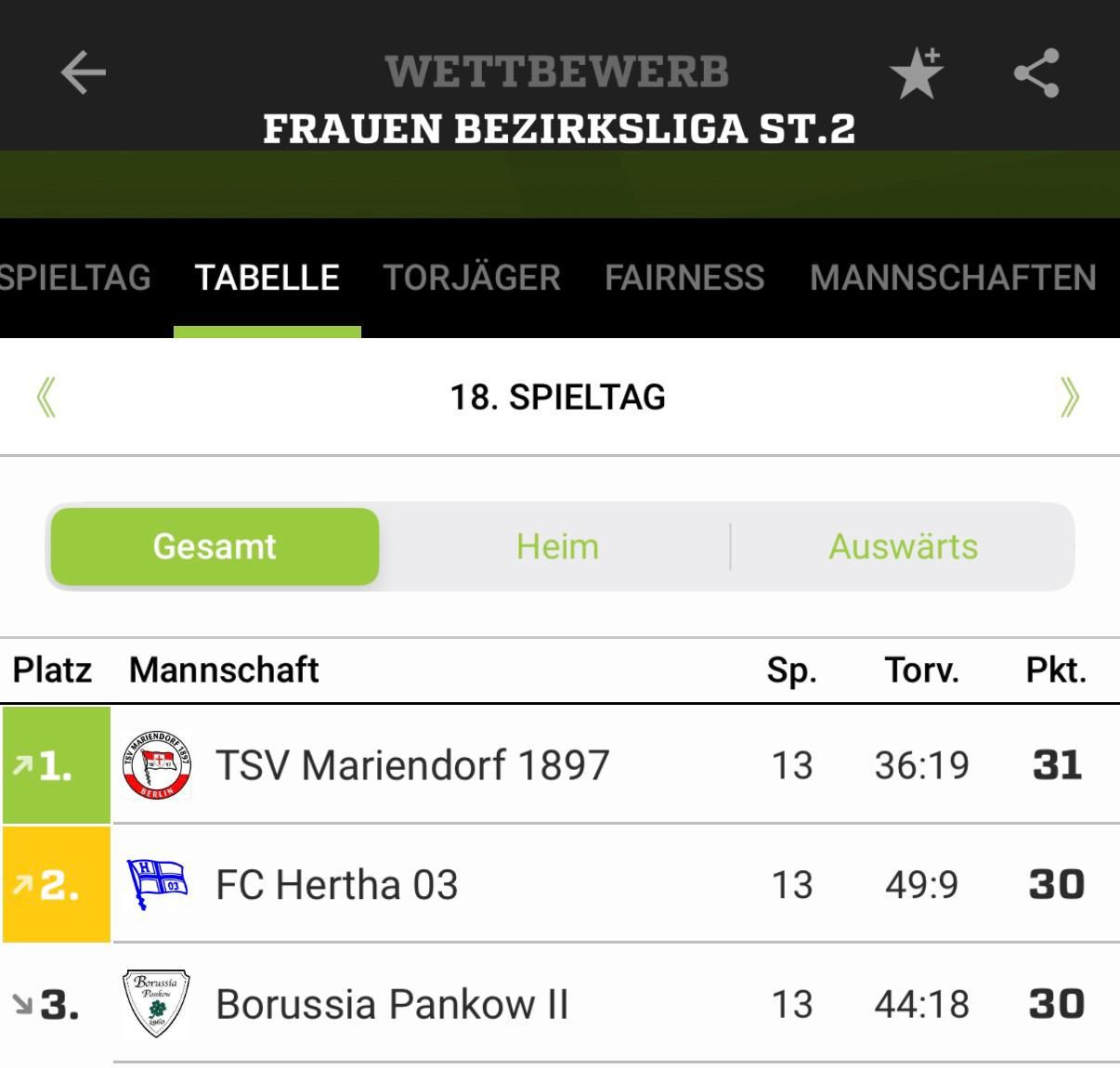Viewport: 1120px width, 1068px height.
Task: Open the Torjäger tab
Action: (x=472, y=278)
